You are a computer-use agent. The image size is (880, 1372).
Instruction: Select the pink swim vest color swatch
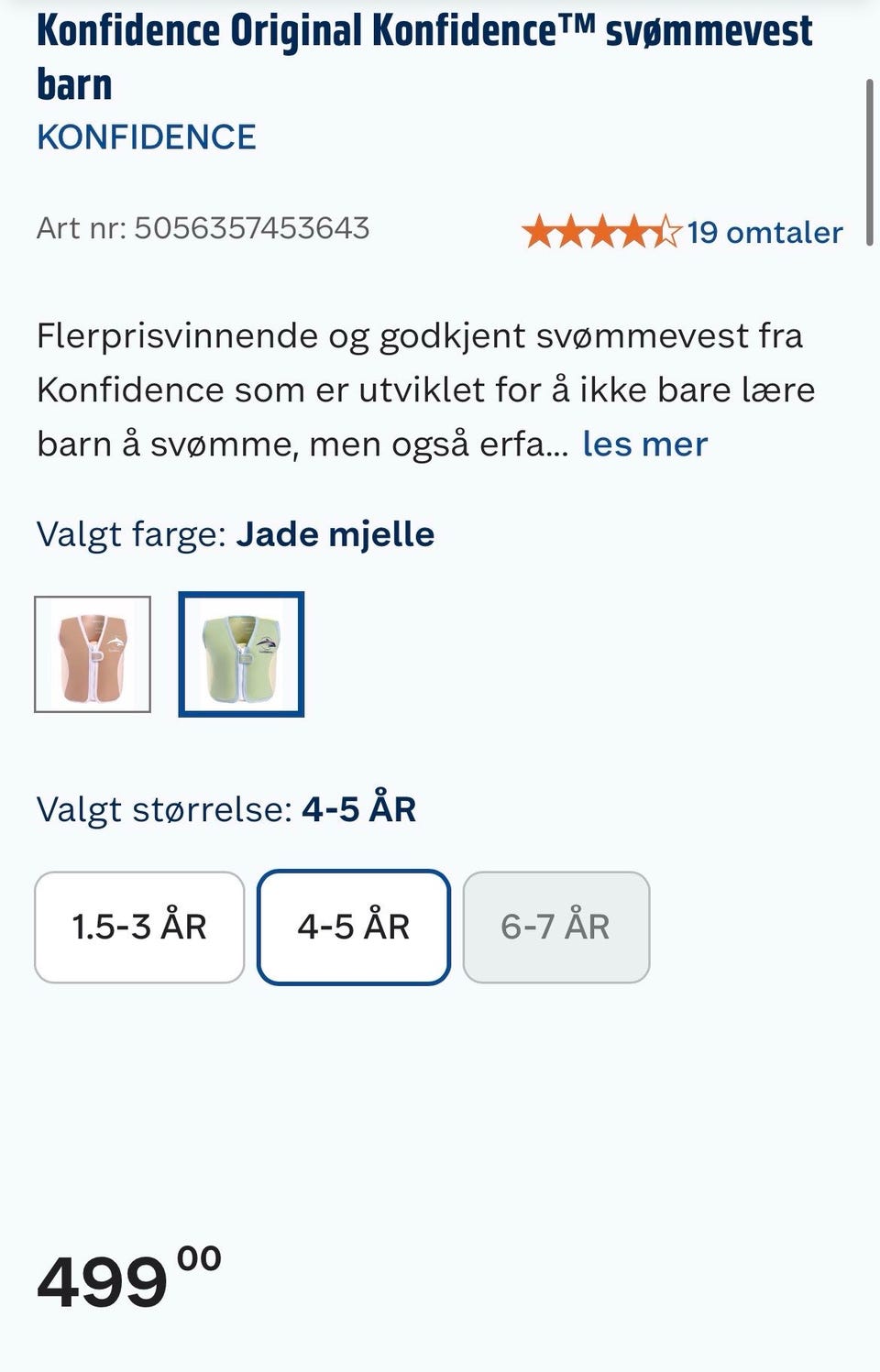pos(93,654)
